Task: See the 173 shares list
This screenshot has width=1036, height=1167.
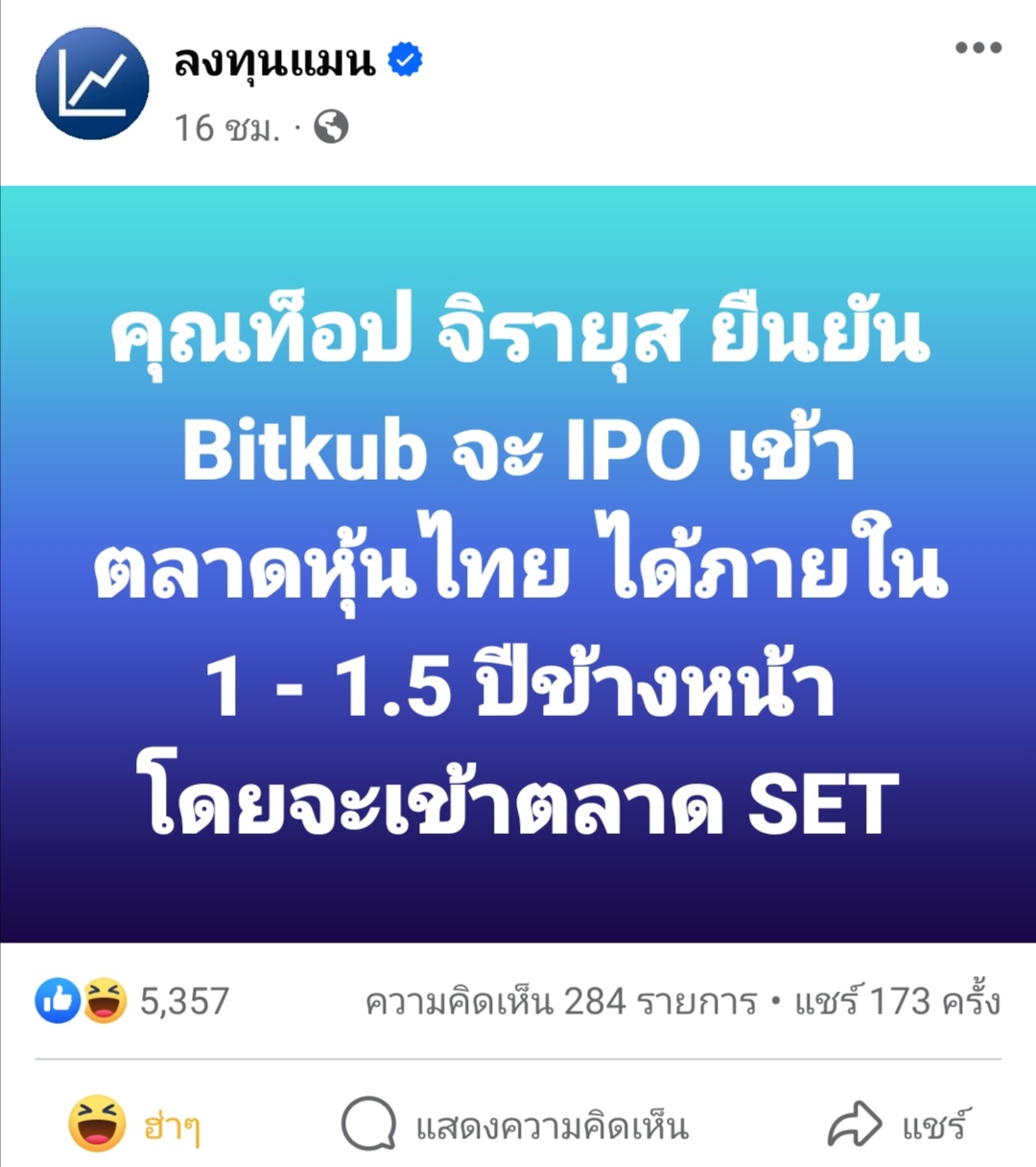Action: tap(898, 1002)
